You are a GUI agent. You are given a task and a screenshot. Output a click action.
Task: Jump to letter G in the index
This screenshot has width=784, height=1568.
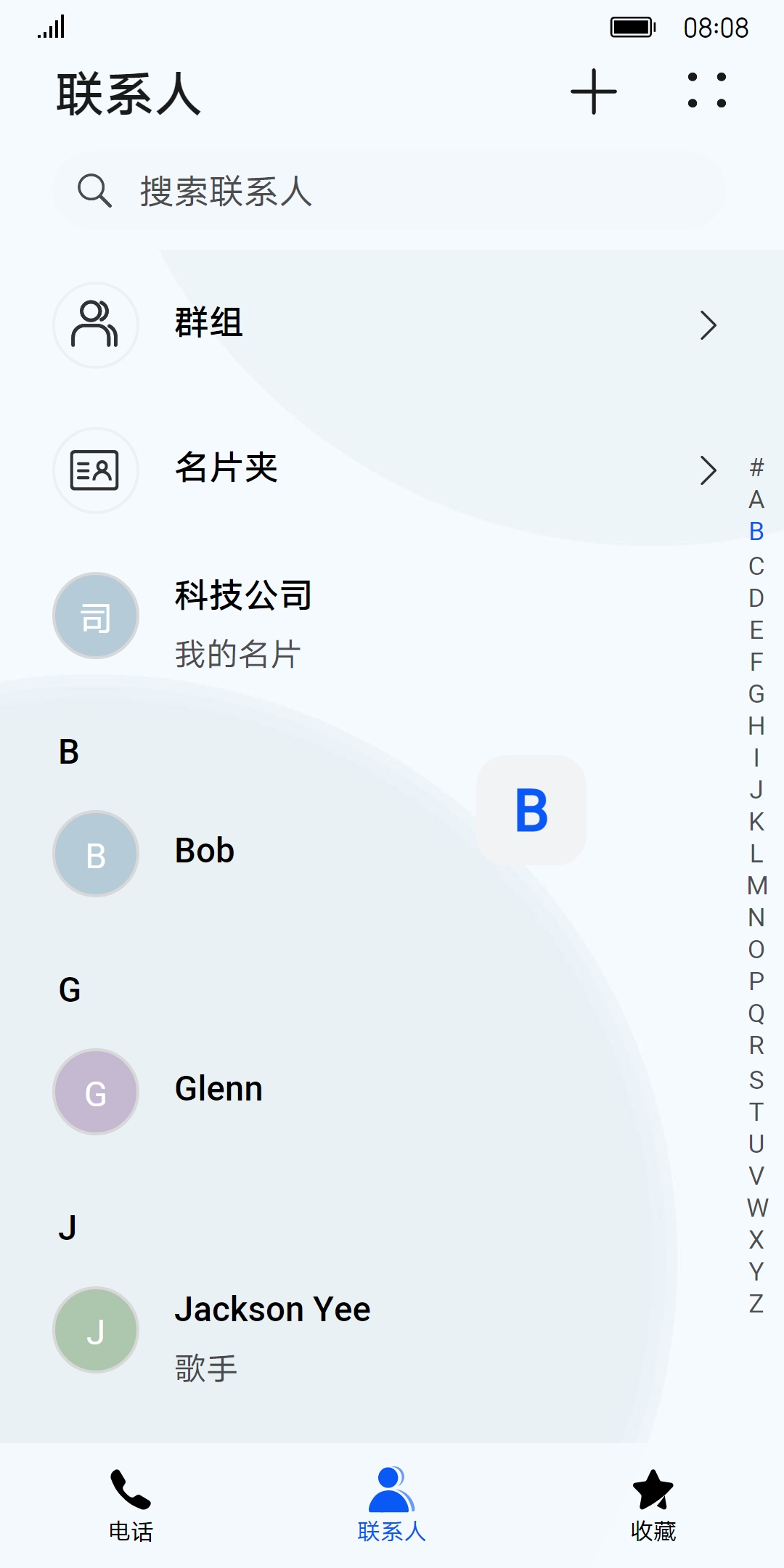[x=756, y=695]
